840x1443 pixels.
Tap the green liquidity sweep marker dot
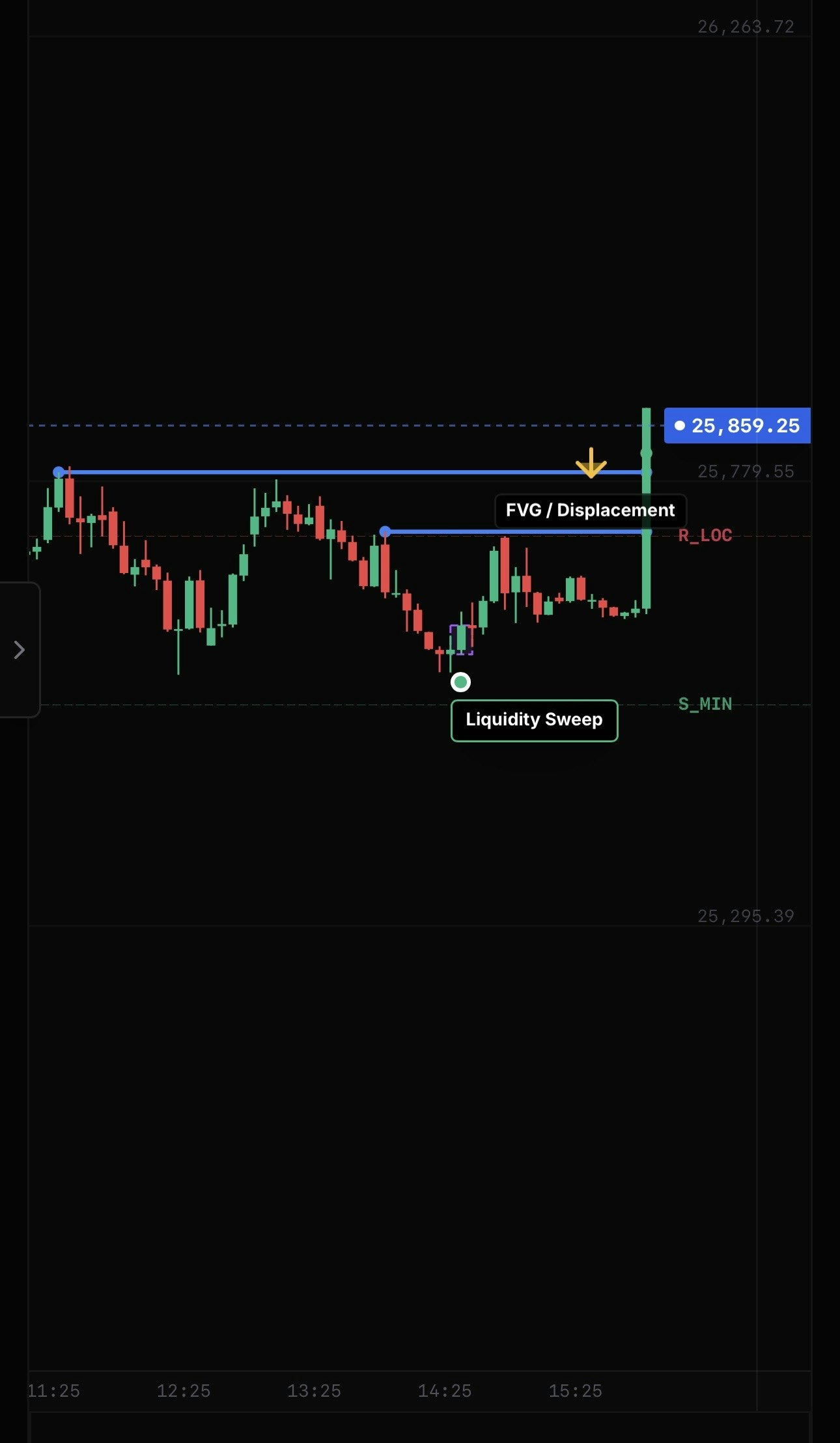[460, 682]
